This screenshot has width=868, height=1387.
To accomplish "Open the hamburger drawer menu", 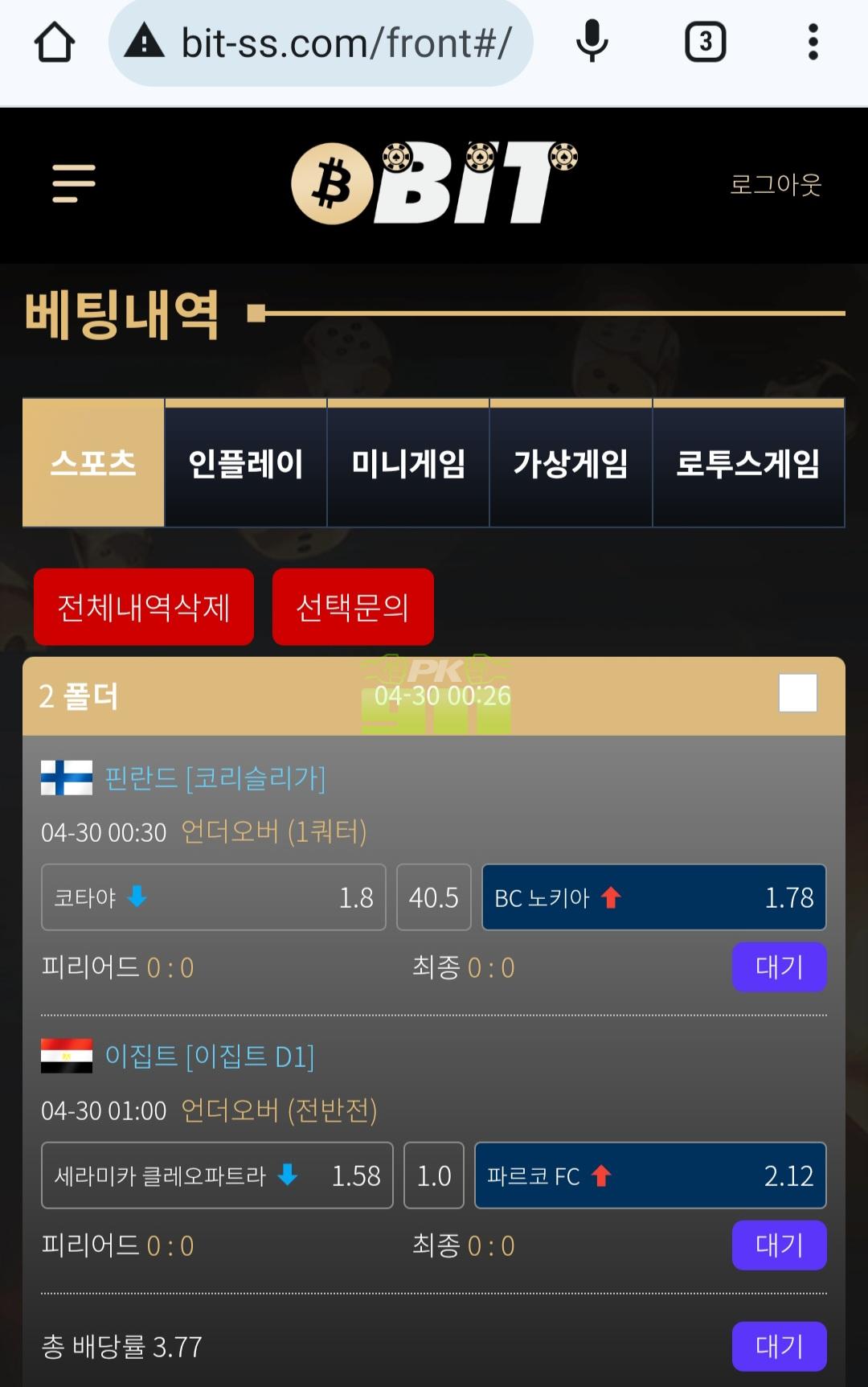I will [74, 183].
